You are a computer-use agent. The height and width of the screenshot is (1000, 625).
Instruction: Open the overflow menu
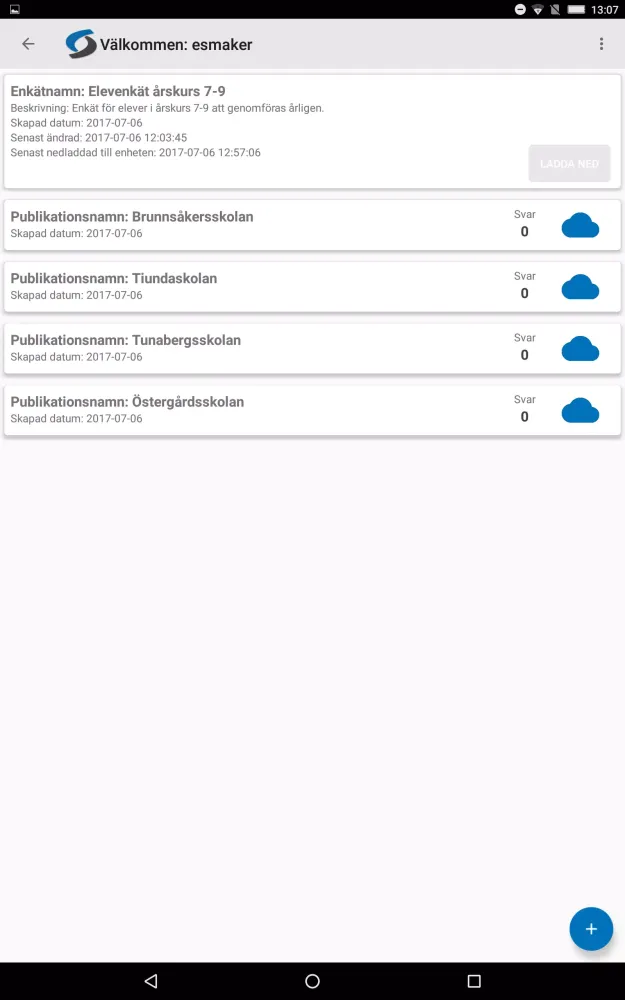click(601, 44)
